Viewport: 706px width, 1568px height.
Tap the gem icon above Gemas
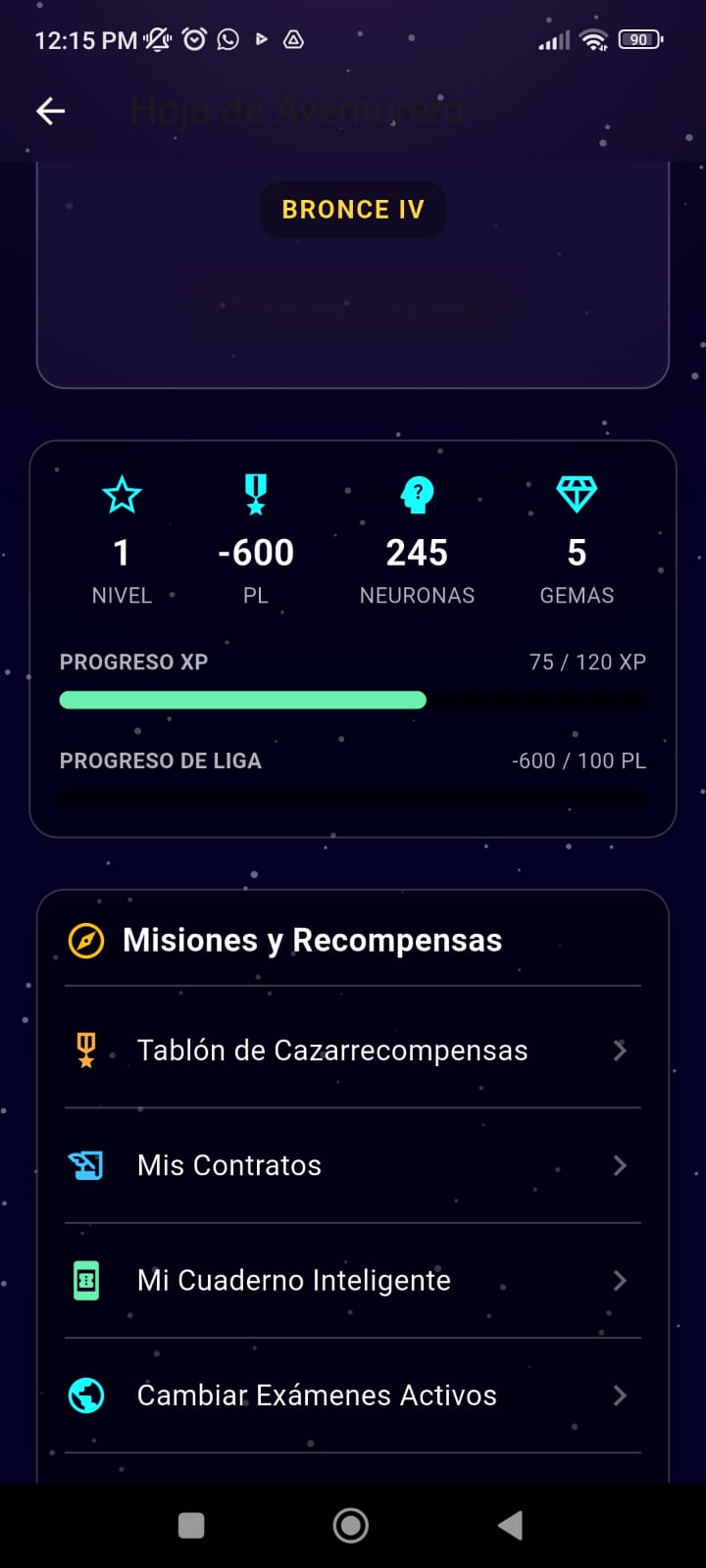[577, 495]
